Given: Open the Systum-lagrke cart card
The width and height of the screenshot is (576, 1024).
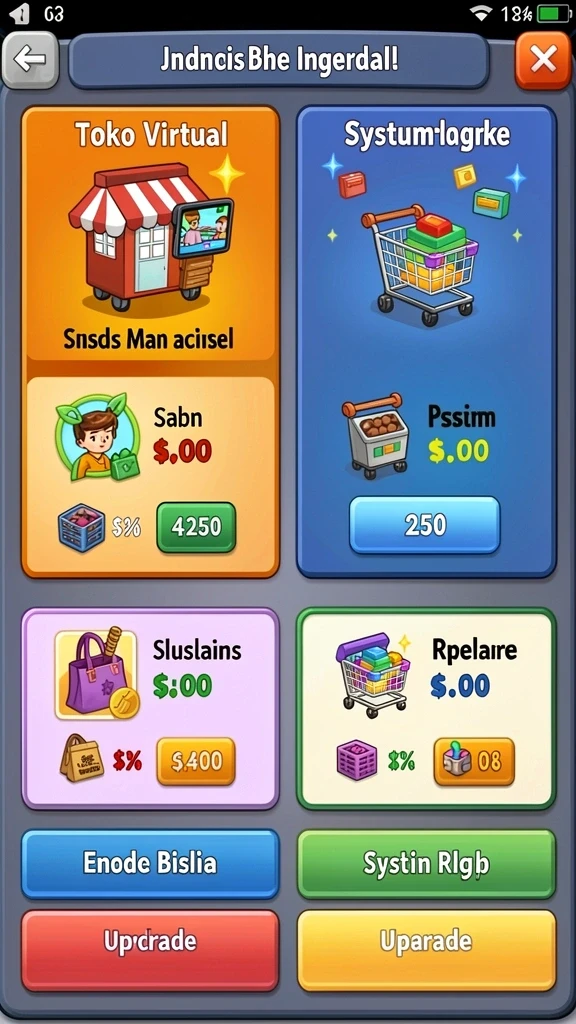Looking at the screenshot, I should pos(426,342).
